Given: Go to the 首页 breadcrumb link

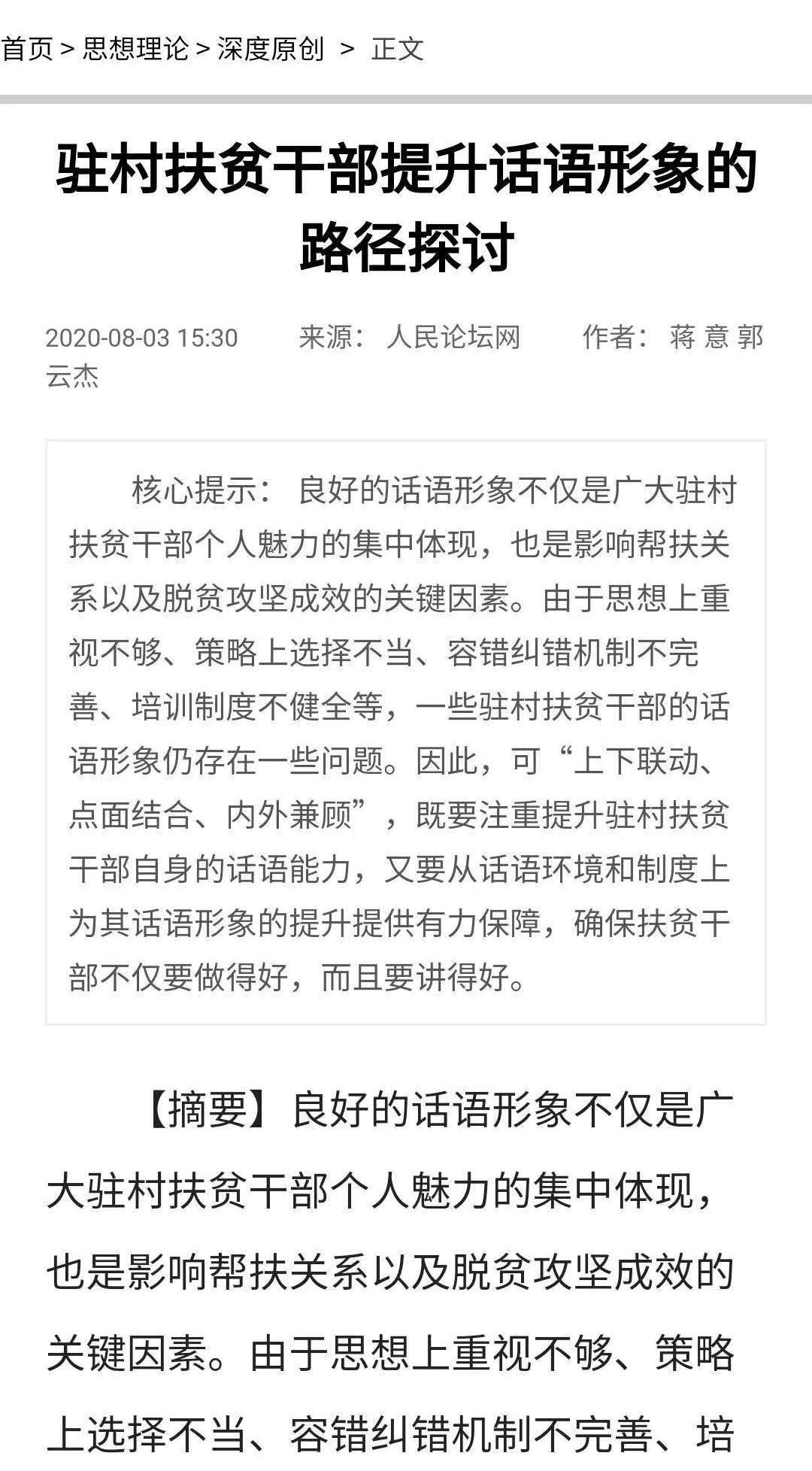Looking at the screenshot, I should click(x=27, y=50).
